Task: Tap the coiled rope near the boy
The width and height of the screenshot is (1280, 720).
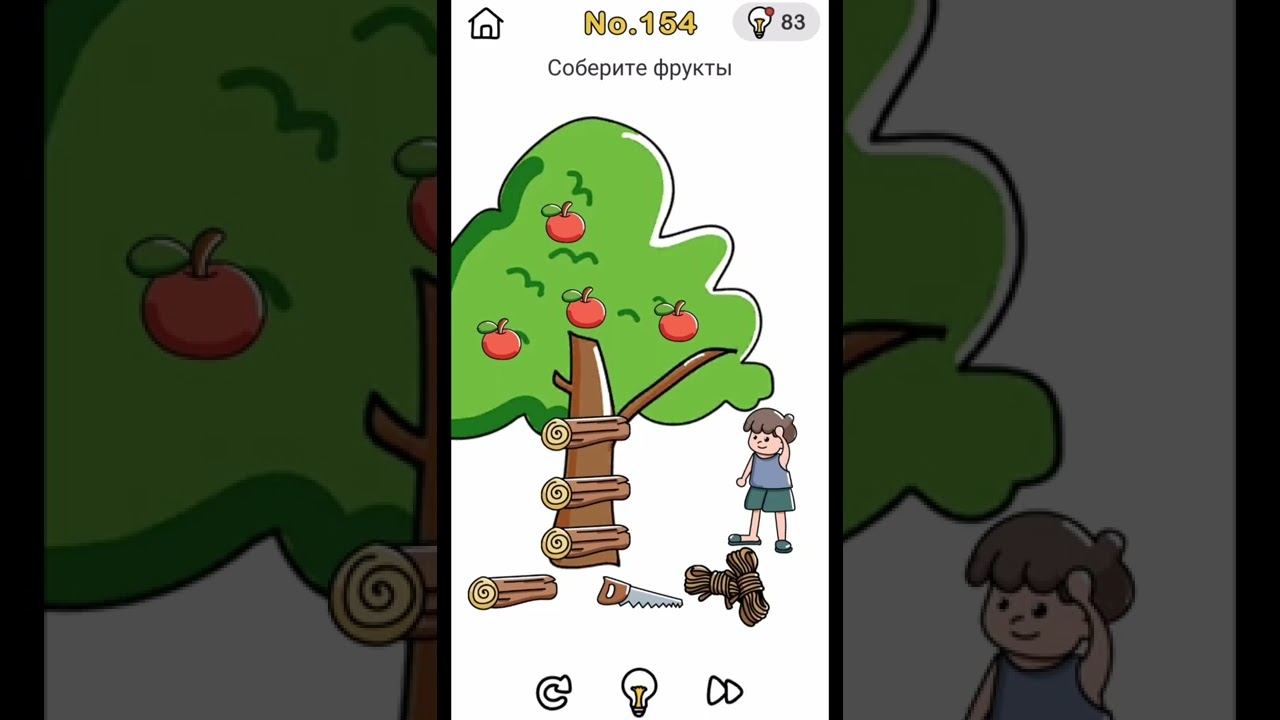Action: tap(729, 586)
